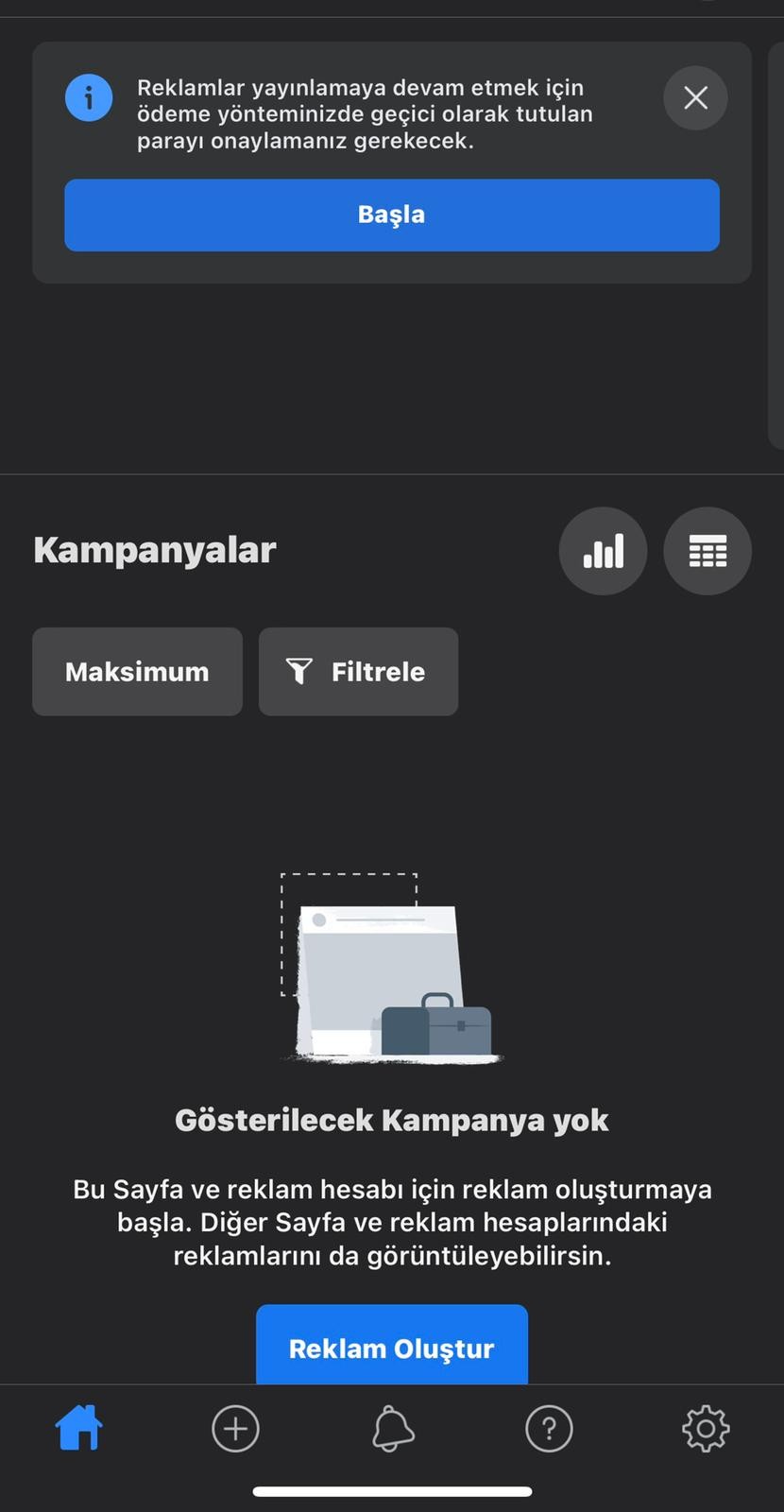Dismiss the payment hold info banner

(x=695, y=97)
